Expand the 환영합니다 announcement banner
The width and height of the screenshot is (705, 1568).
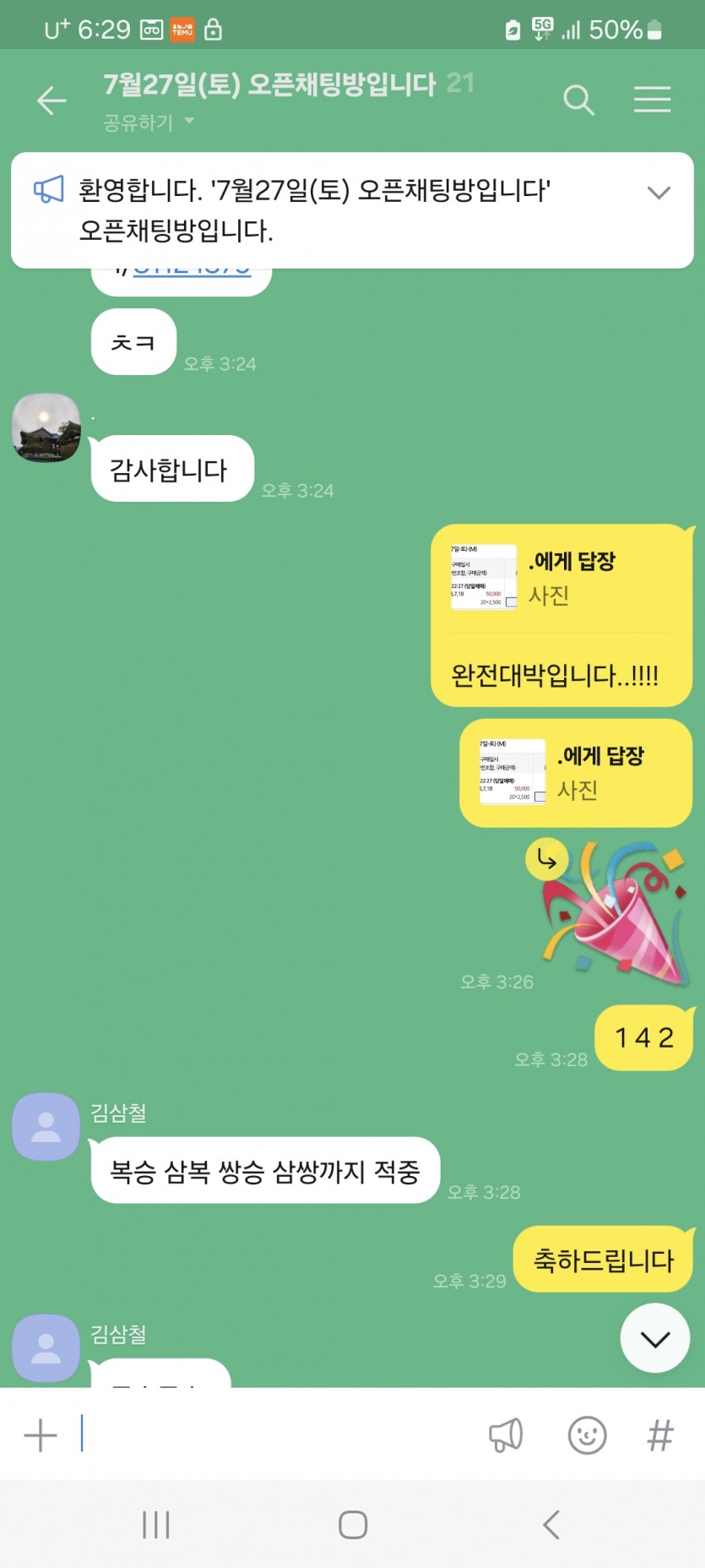coord(659,193)
